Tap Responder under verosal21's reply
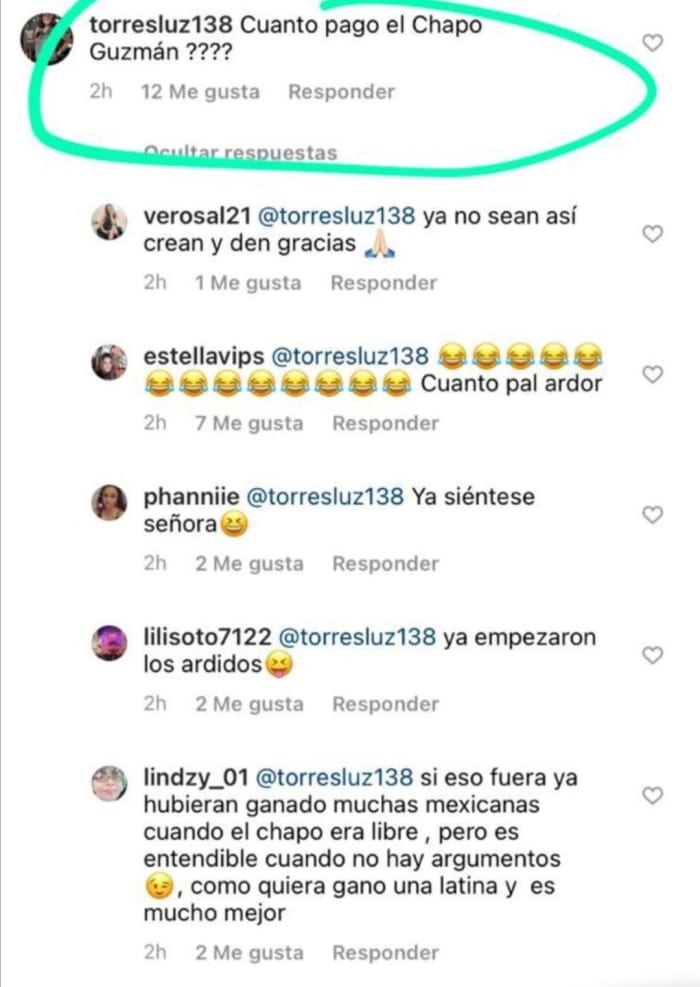 (x=384, y=283)
